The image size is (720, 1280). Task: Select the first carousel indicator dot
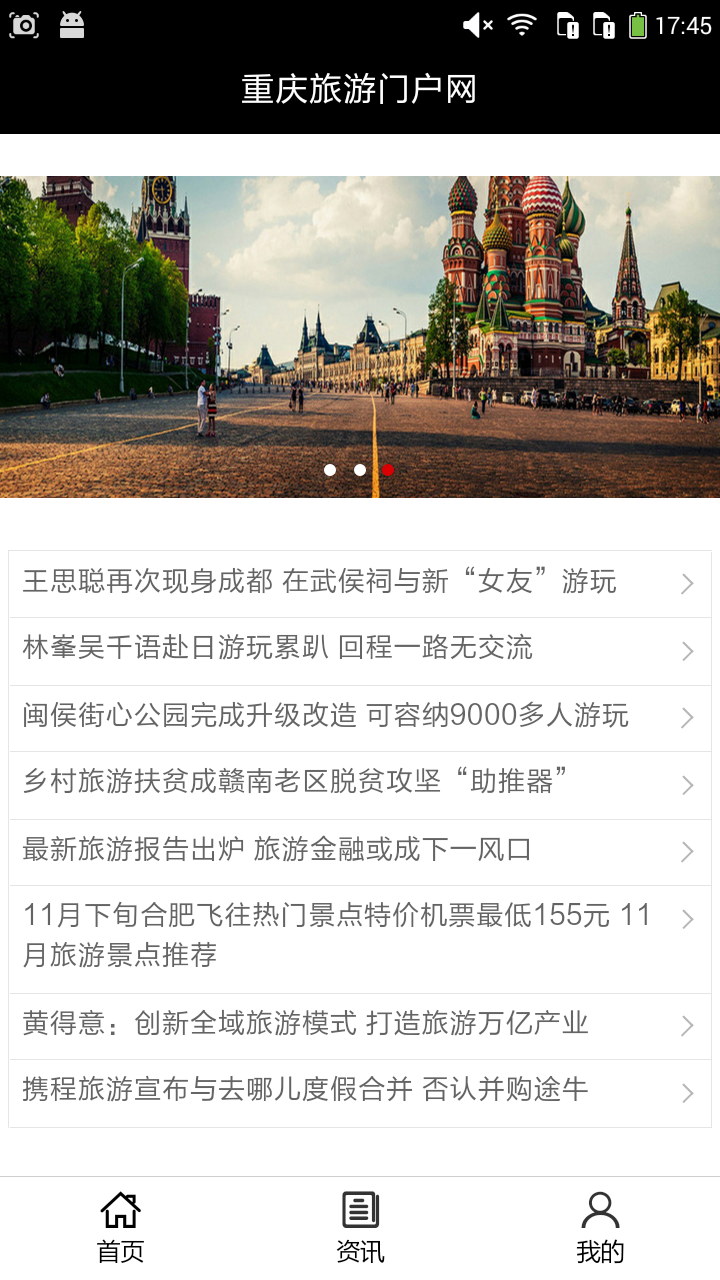pos(332,467)
